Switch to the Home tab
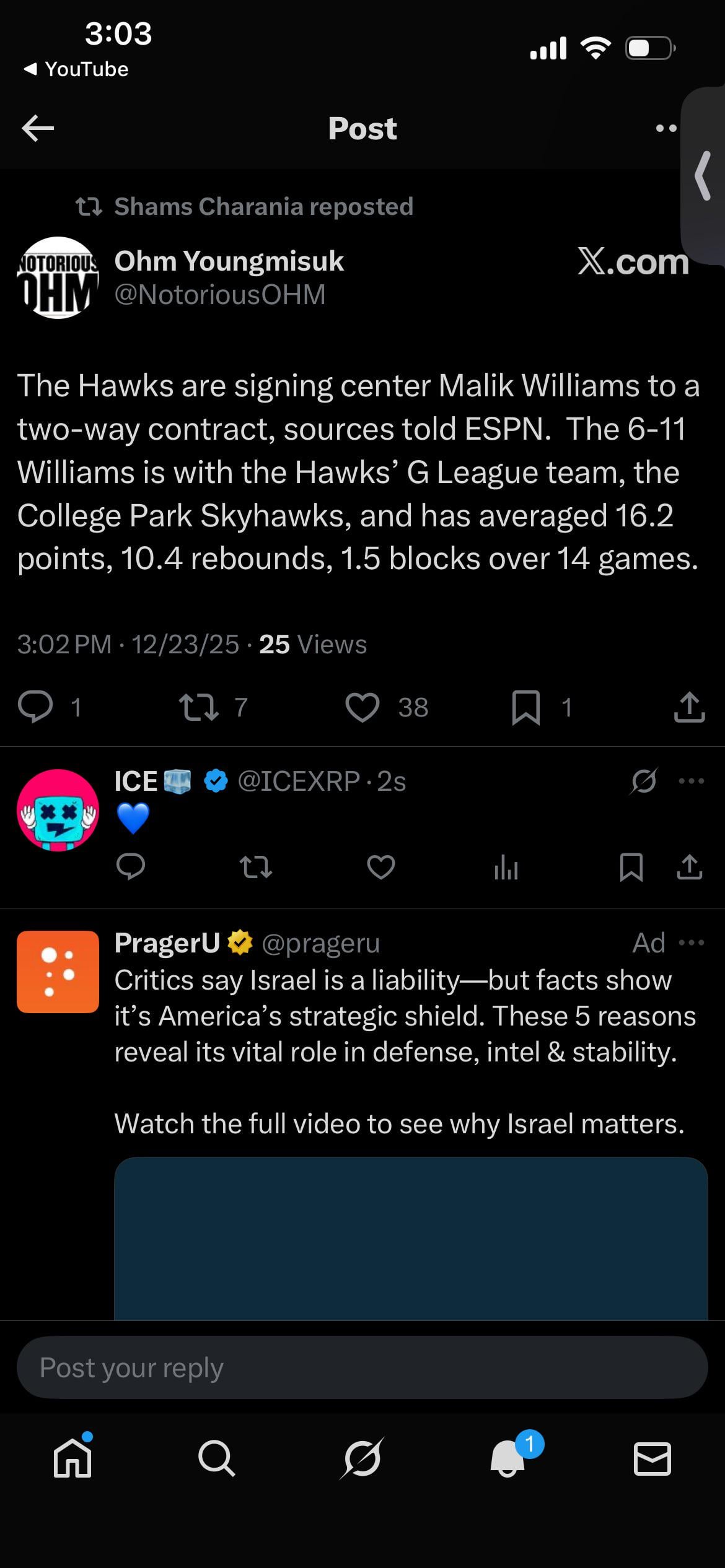The image size is (725, 1568). coord(72,1458)
